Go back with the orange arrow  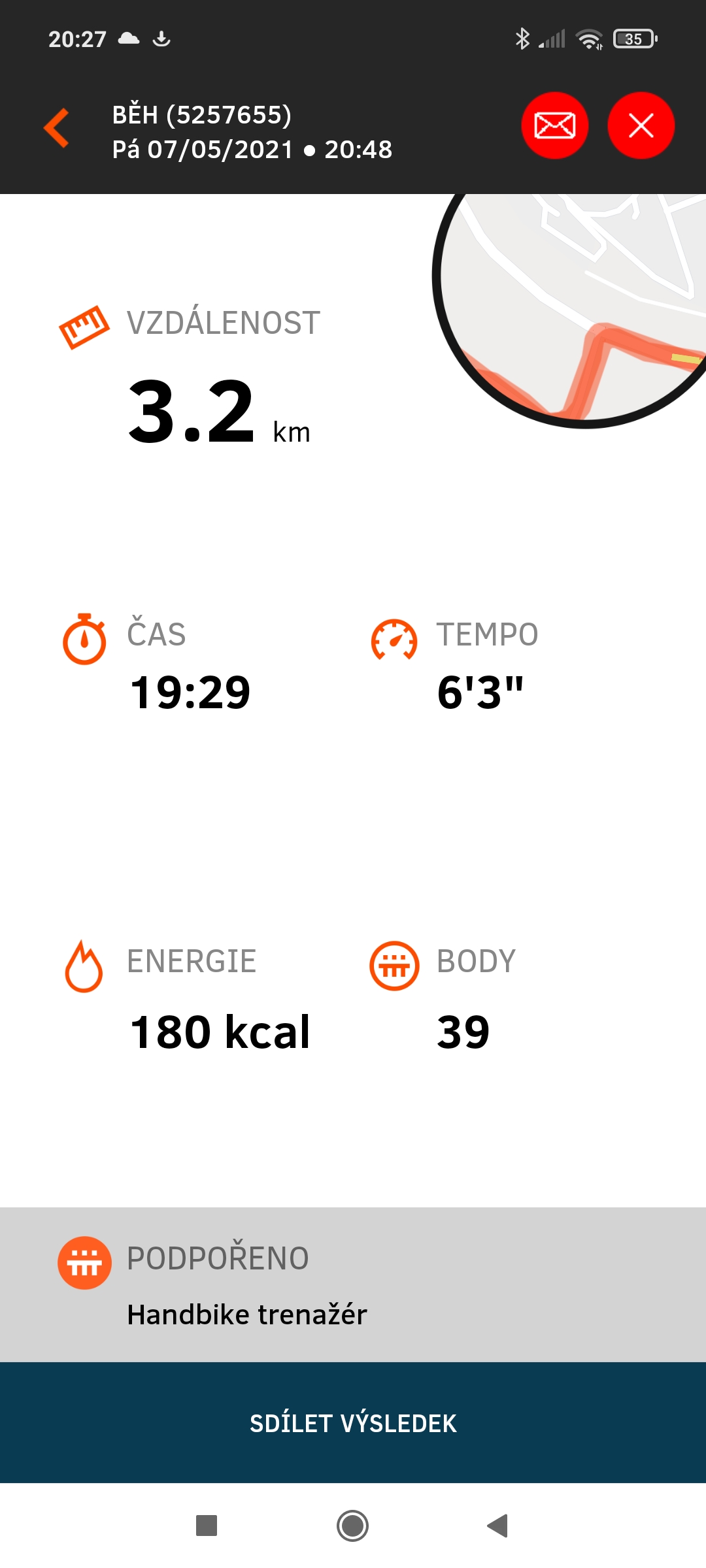click(57, 127)
